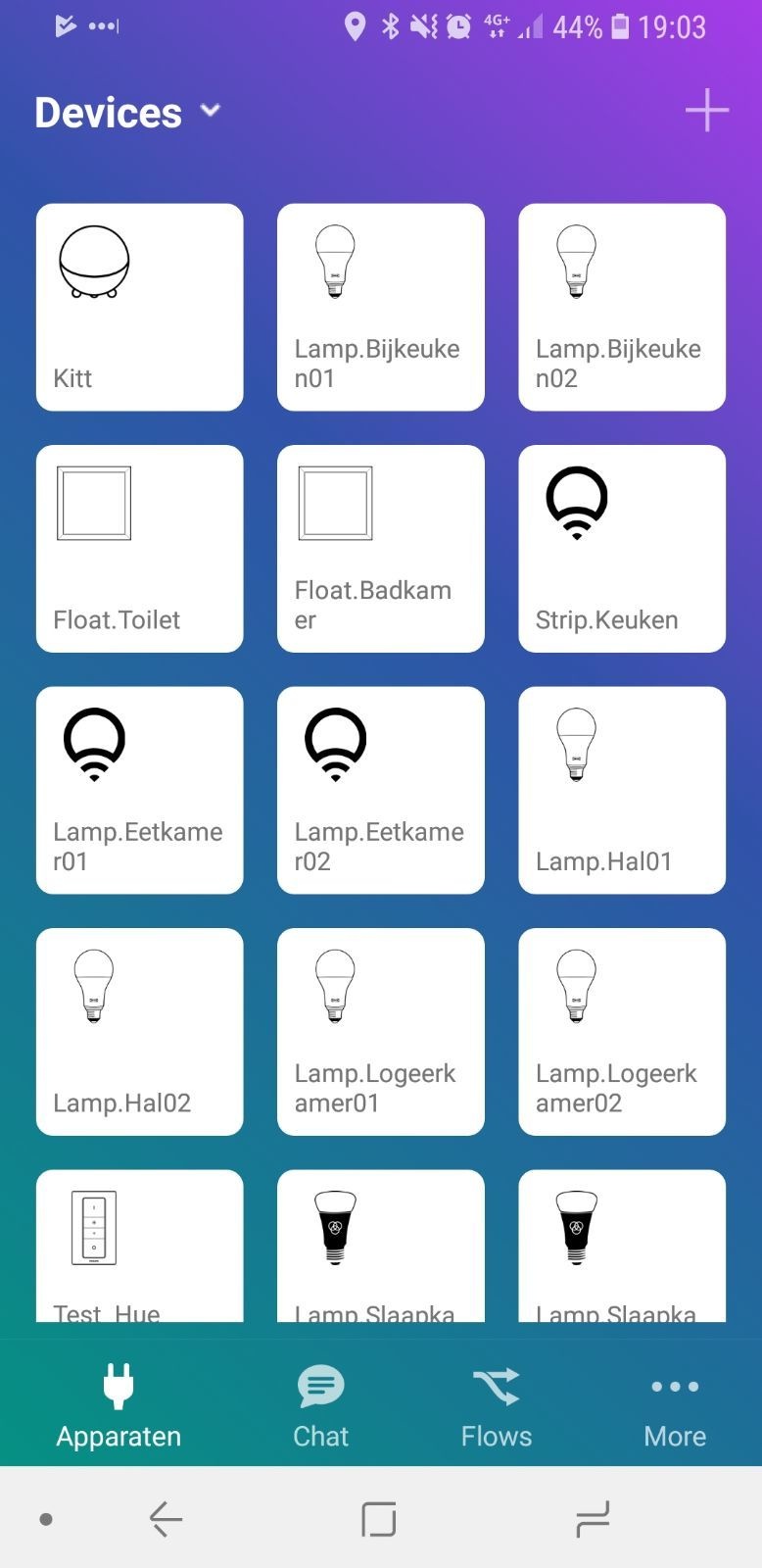Open Lamp.Logeerkamer01 tile
Viewport: 762px width, 1568px height.
coord(380,1031)
